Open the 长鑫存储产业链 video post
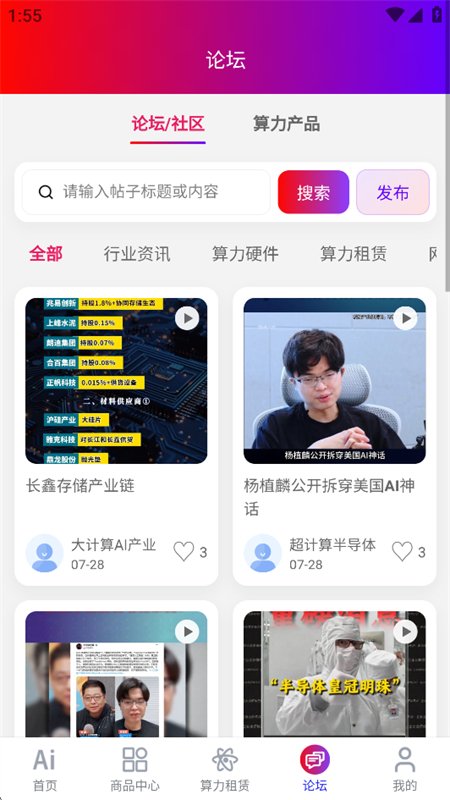 click(x=116, y=381)
